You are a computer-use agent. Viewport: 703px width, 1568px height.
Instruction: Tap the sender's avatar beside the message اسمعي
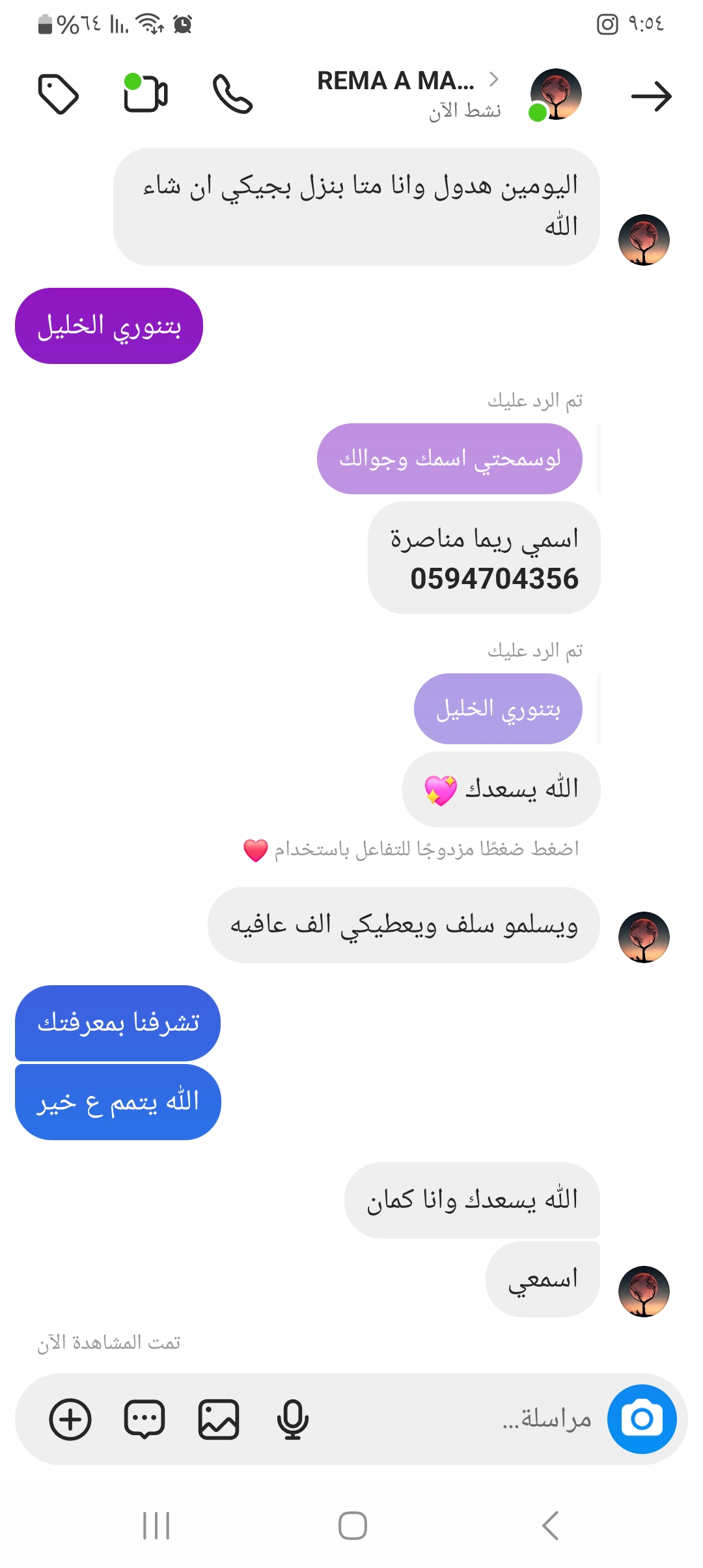pos(643,1291)
